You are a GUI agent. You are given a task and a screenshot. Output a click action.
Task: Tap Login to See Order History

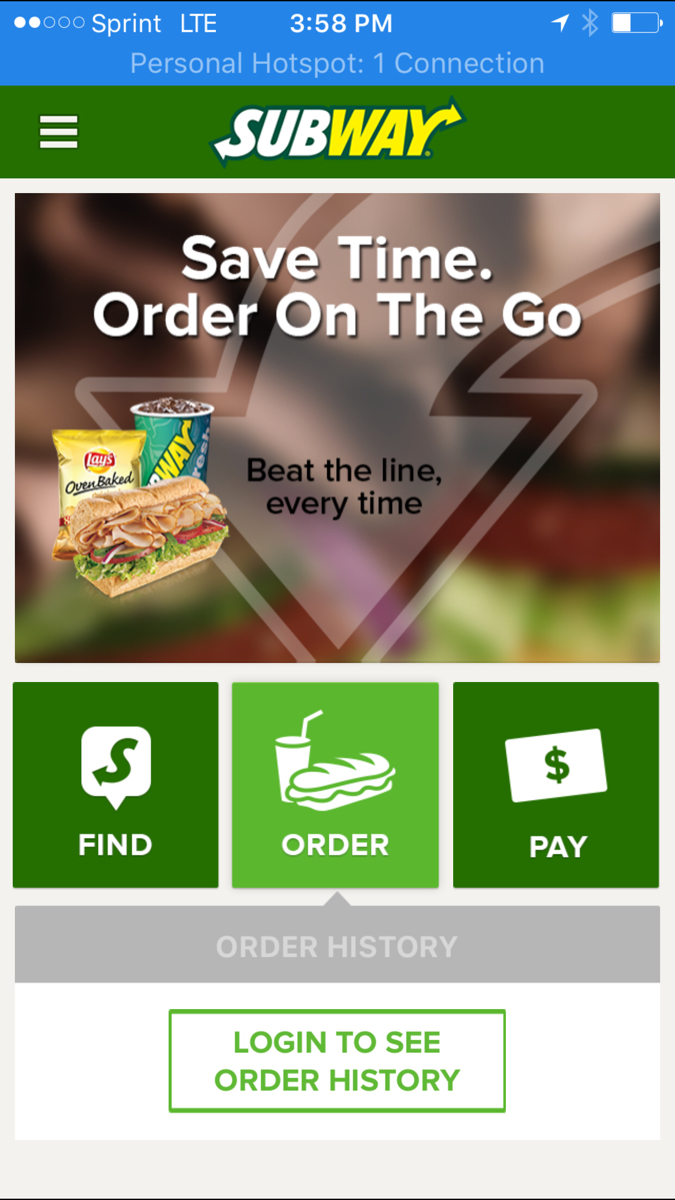coord(337,1061)
